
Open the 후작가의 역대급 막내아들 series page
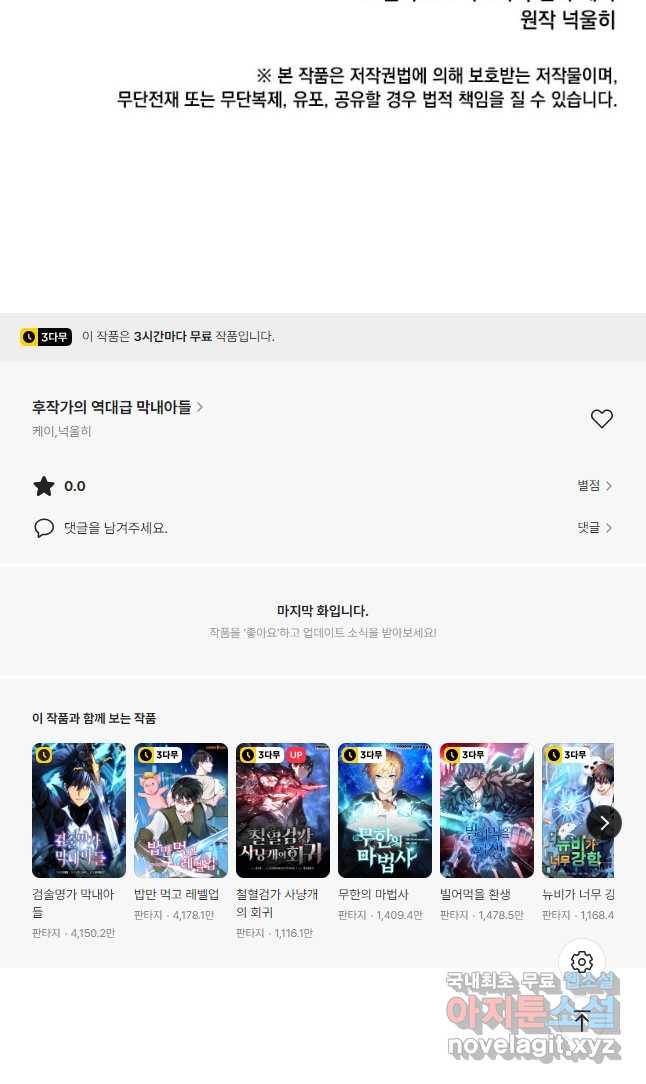point(117,407)
